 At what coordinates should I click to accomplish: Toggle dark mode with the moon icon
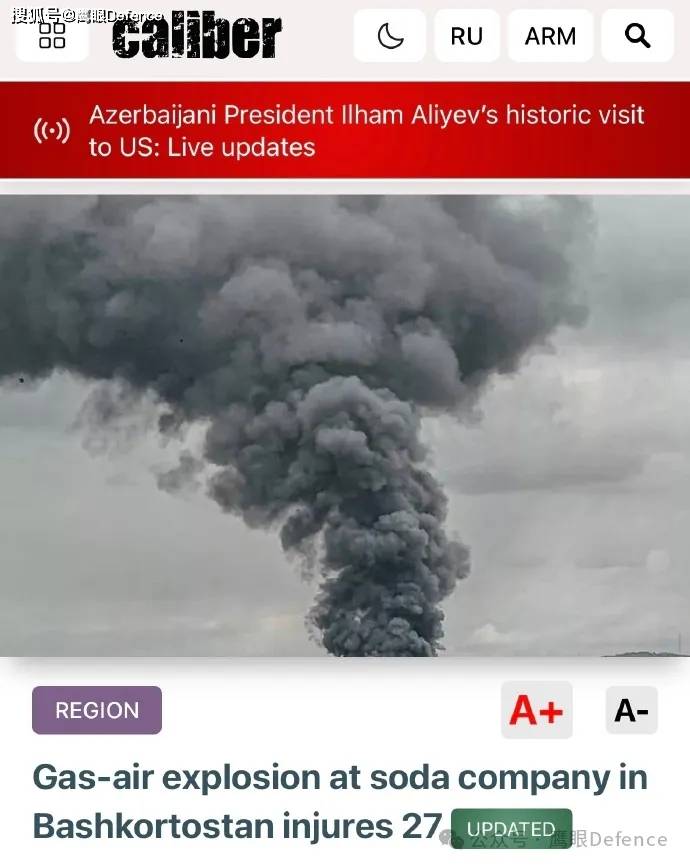pyautogui.click(x=390, y=36)
